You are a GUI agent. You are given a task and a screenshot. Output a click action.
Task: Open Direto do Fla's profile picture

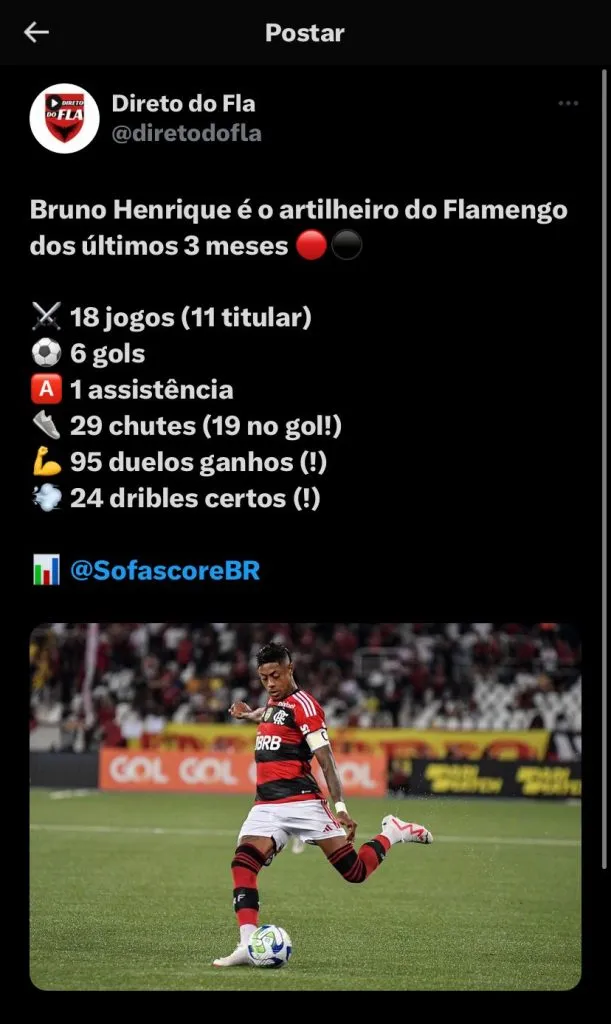64,118
